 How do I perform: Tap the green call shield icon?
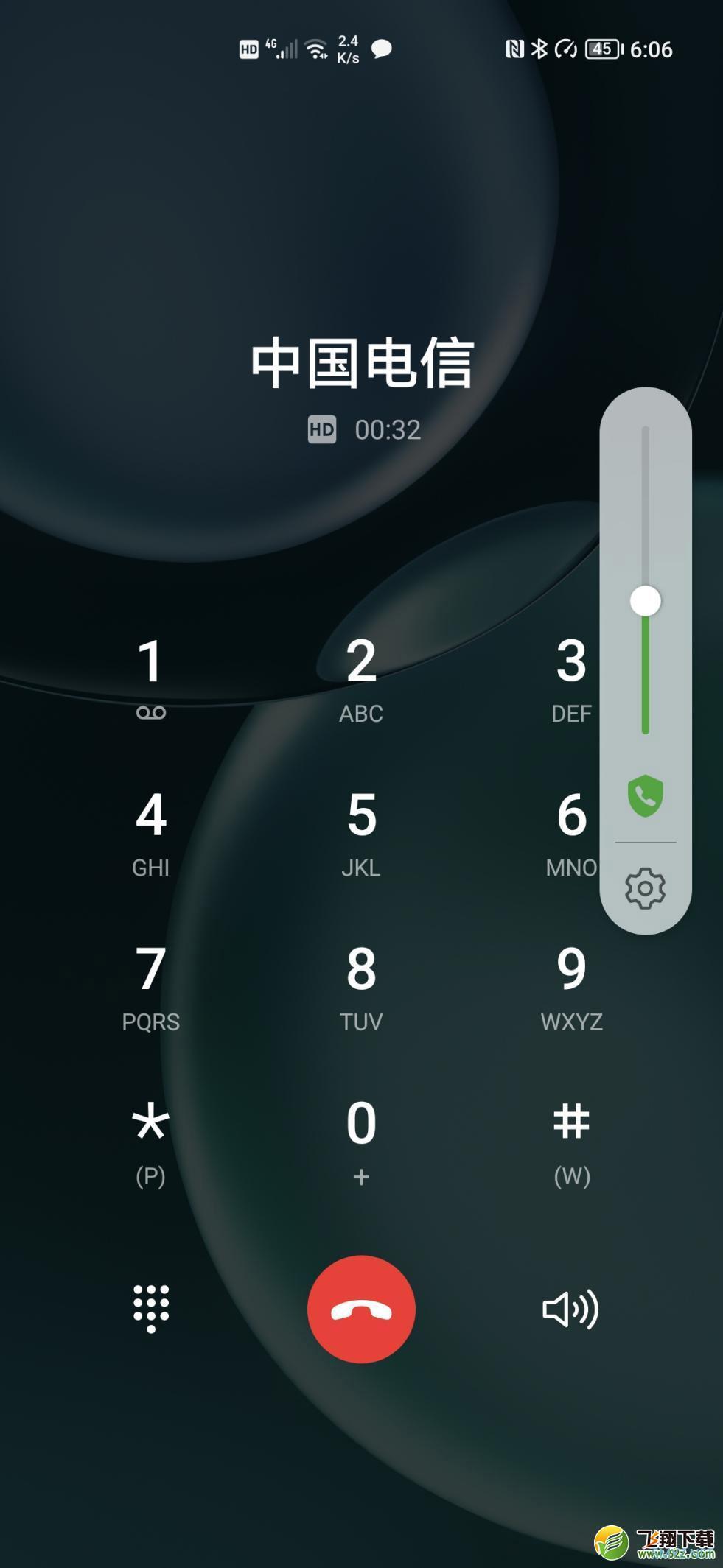click(645, 795)
